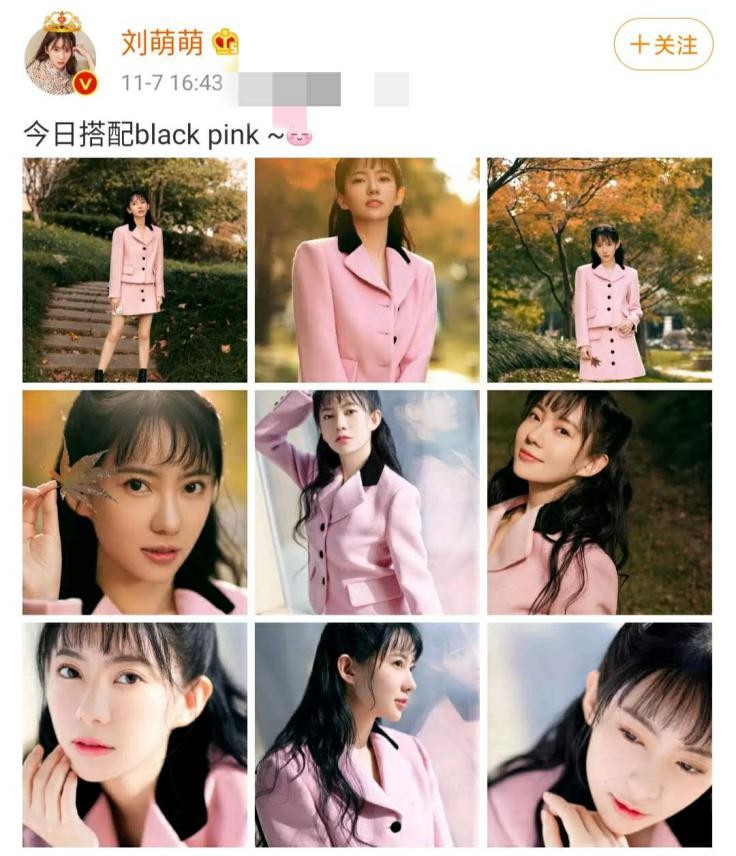The width and height of the screenshot is (736, 856).
Task: Open the middle-row photo with the head tilted
Action: click(599, 502)
